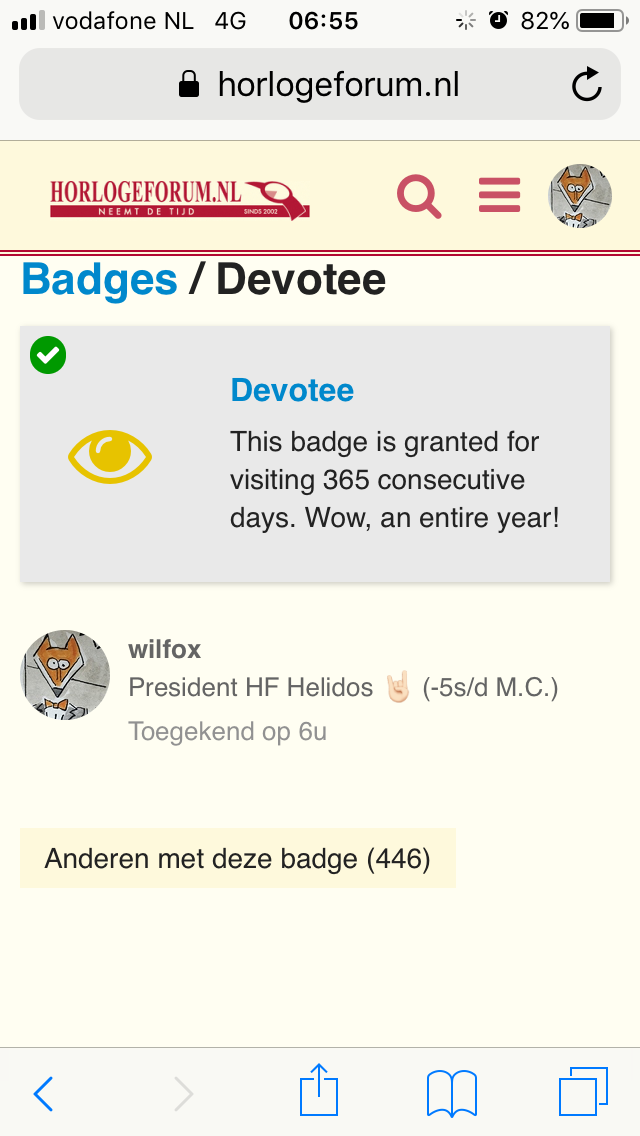Image resolution: width=640 pixels, height=1136 pixels.
Task: Open Safari bookmarks
Action: pyautogui.click(x=452, y=1093)
